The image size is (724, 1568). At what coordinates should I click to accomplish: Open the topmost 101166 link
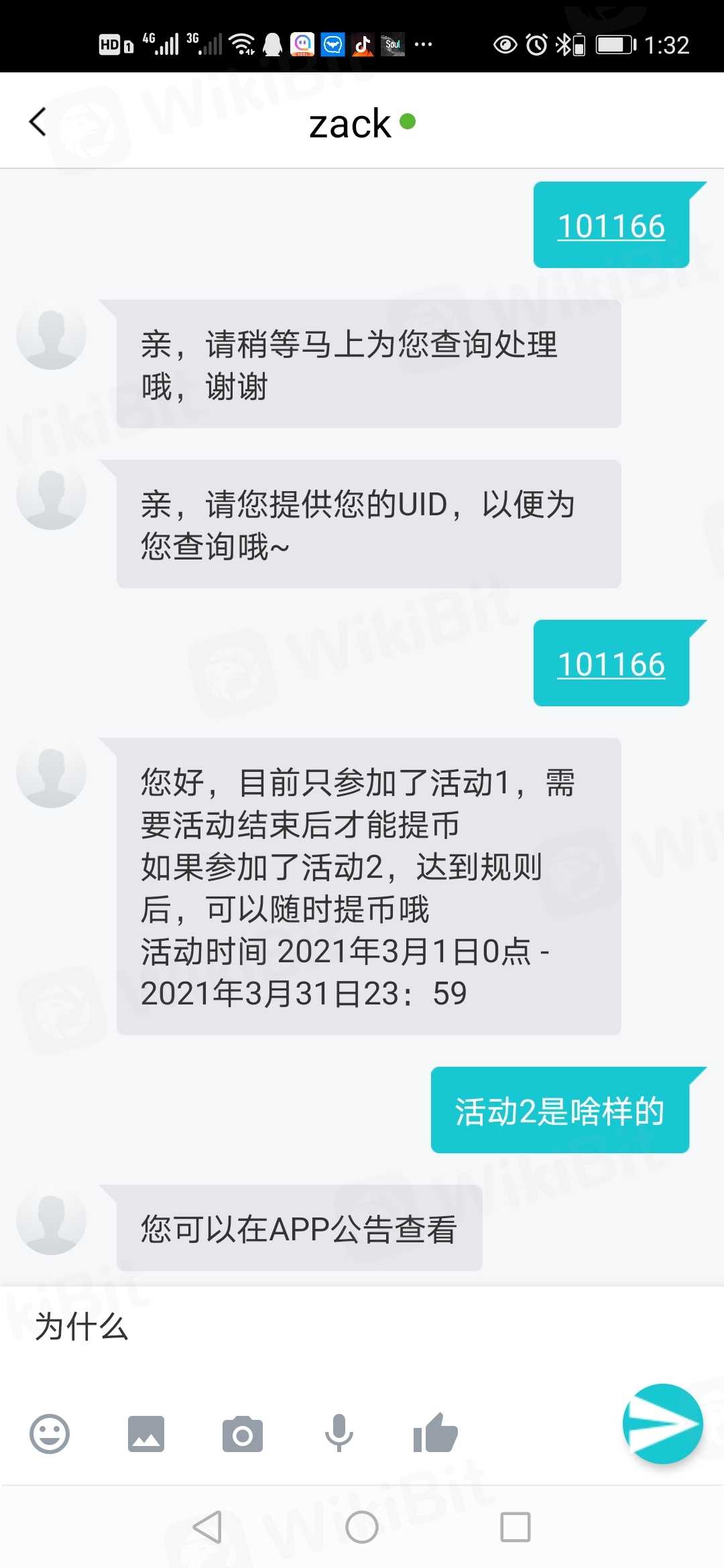point(611,226)
